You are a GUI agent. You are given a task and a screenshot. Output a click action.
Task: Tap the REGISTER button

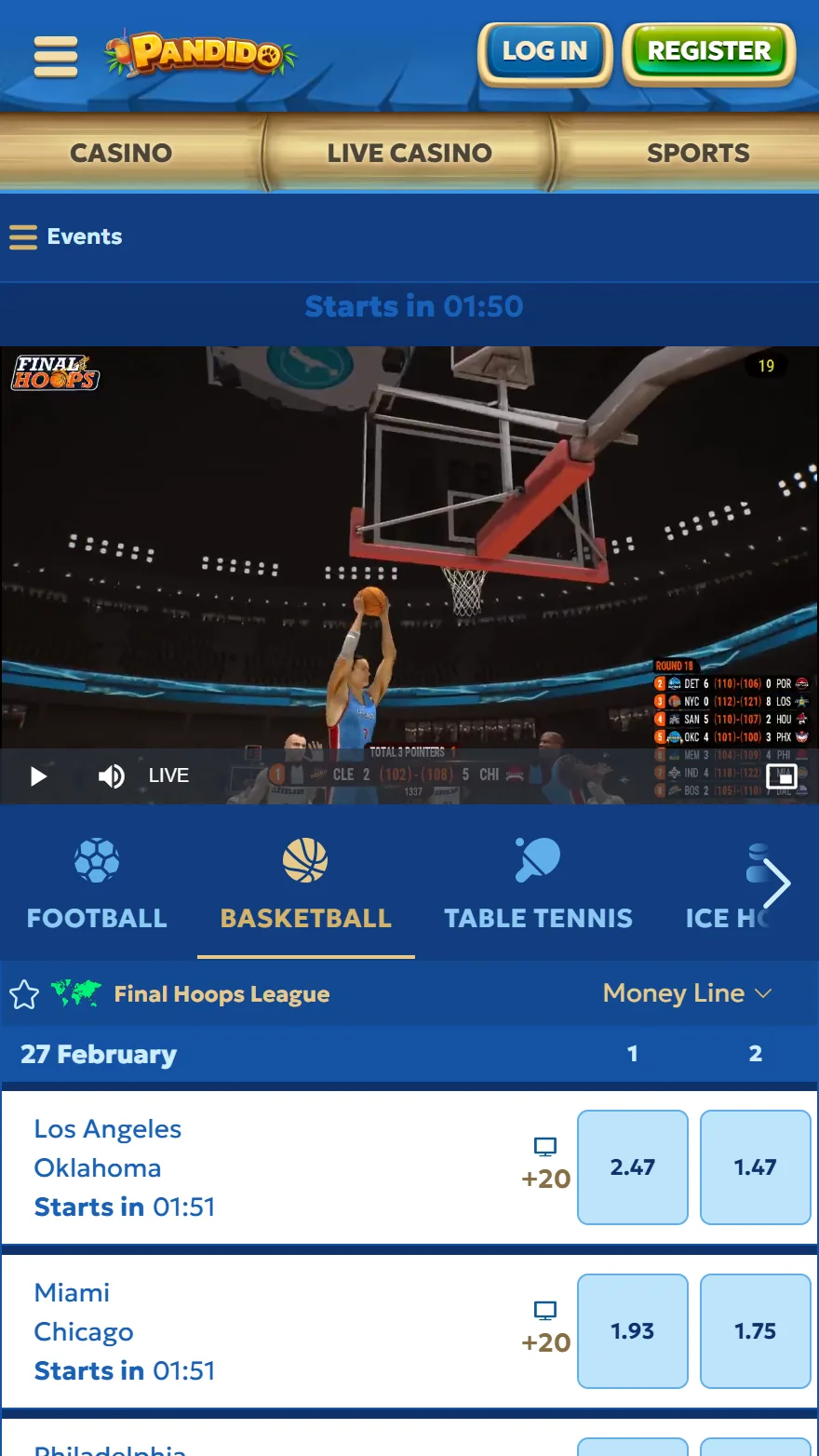pos(708,53)
